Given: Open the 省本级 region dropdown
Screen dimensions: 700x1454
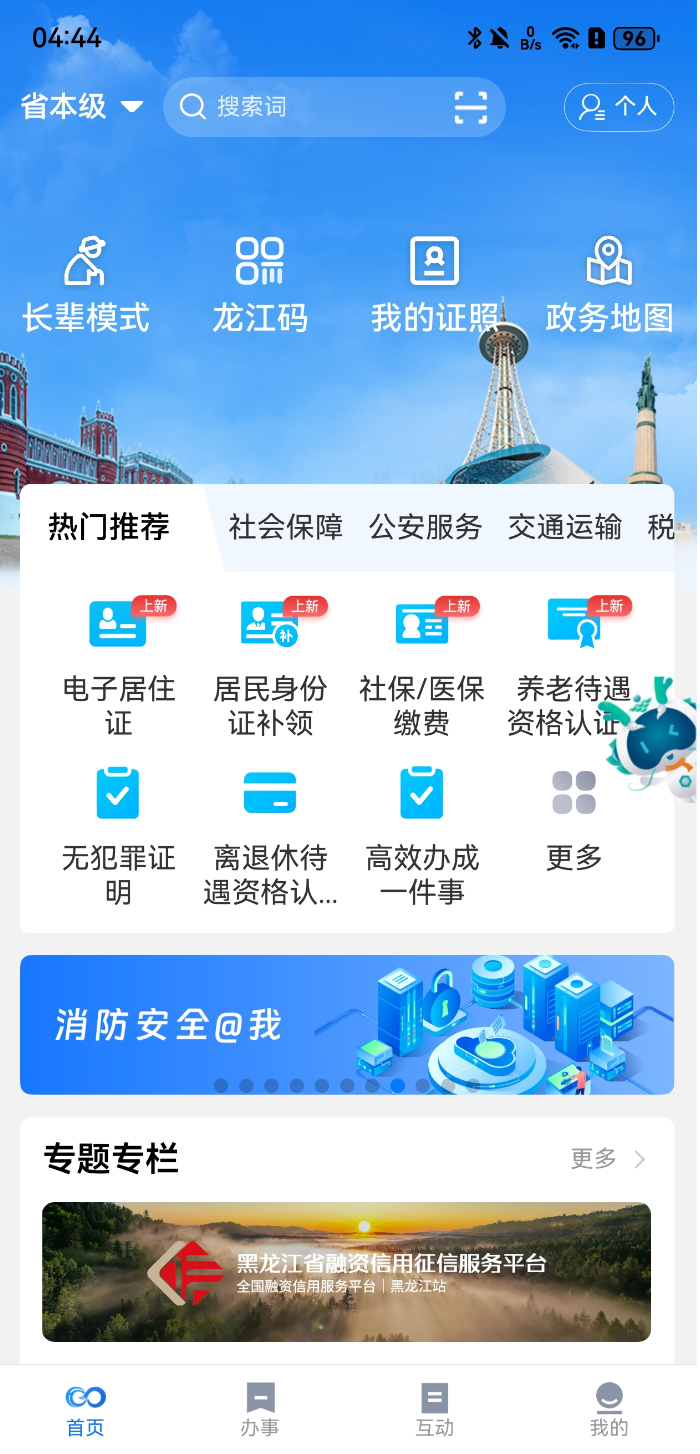Looking at the screenshot, I should click(x=82, y=106).
